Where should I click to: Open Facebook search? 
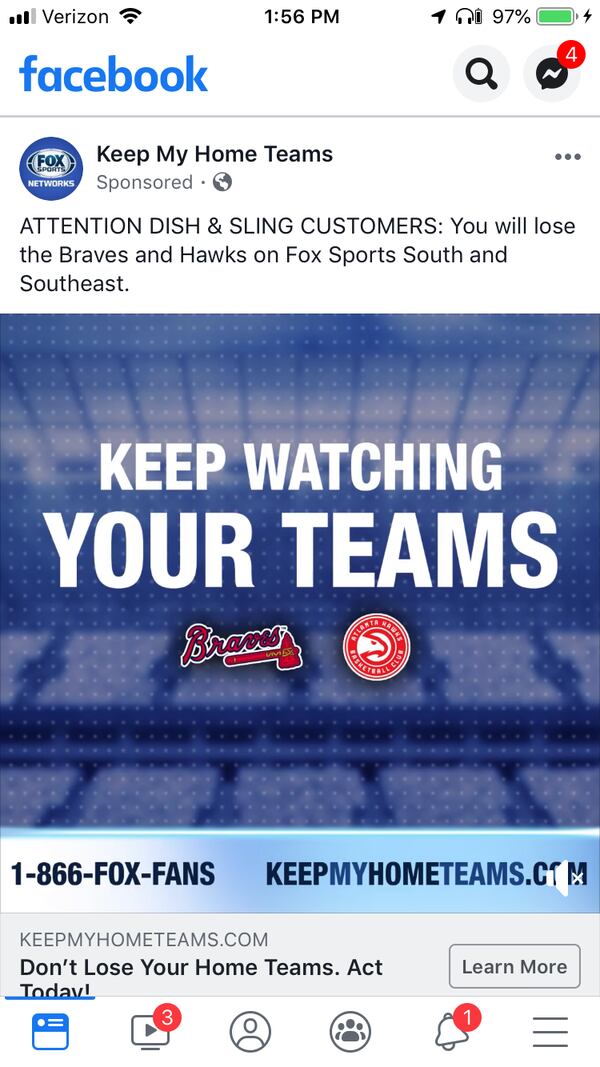481,74
